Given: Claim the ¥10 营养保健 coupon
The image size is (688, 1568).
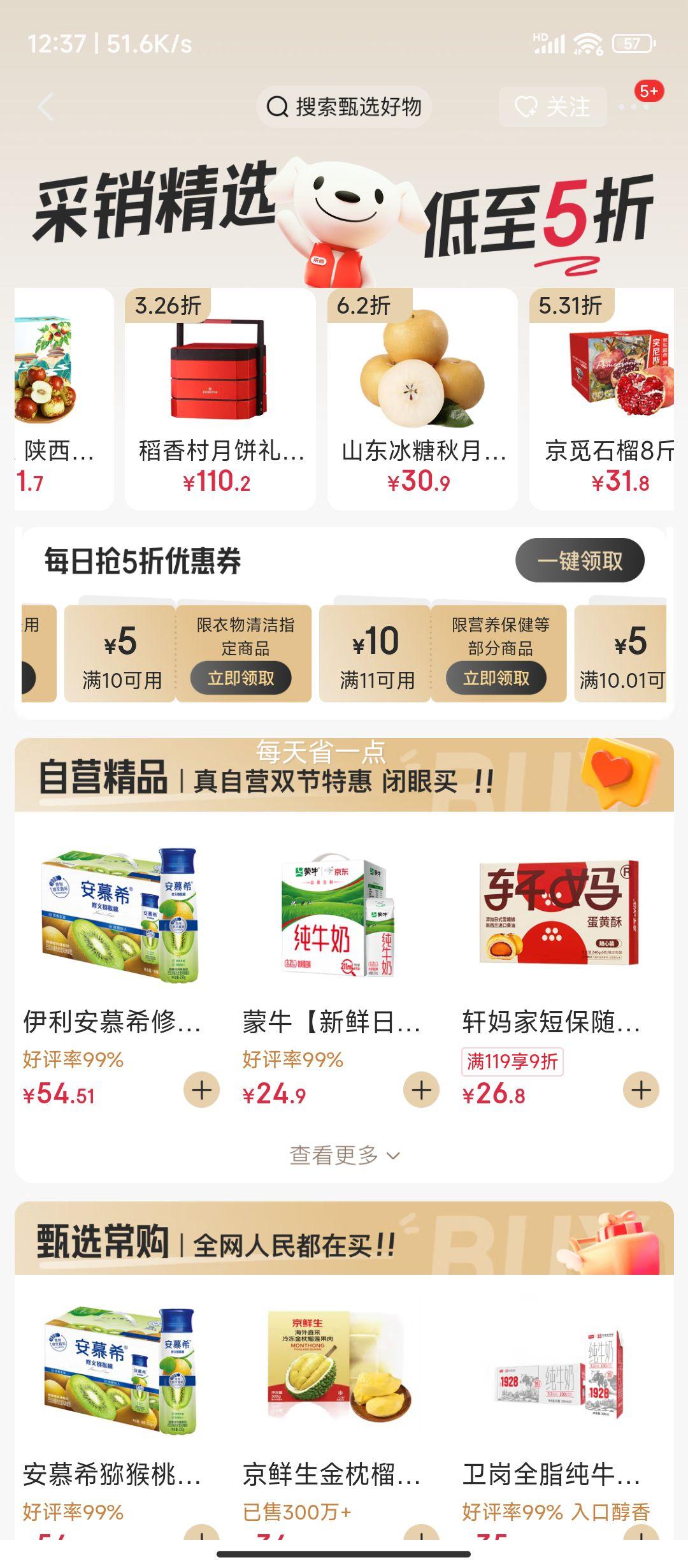Looking at the screenshot, I should click(x=496, y=678).
